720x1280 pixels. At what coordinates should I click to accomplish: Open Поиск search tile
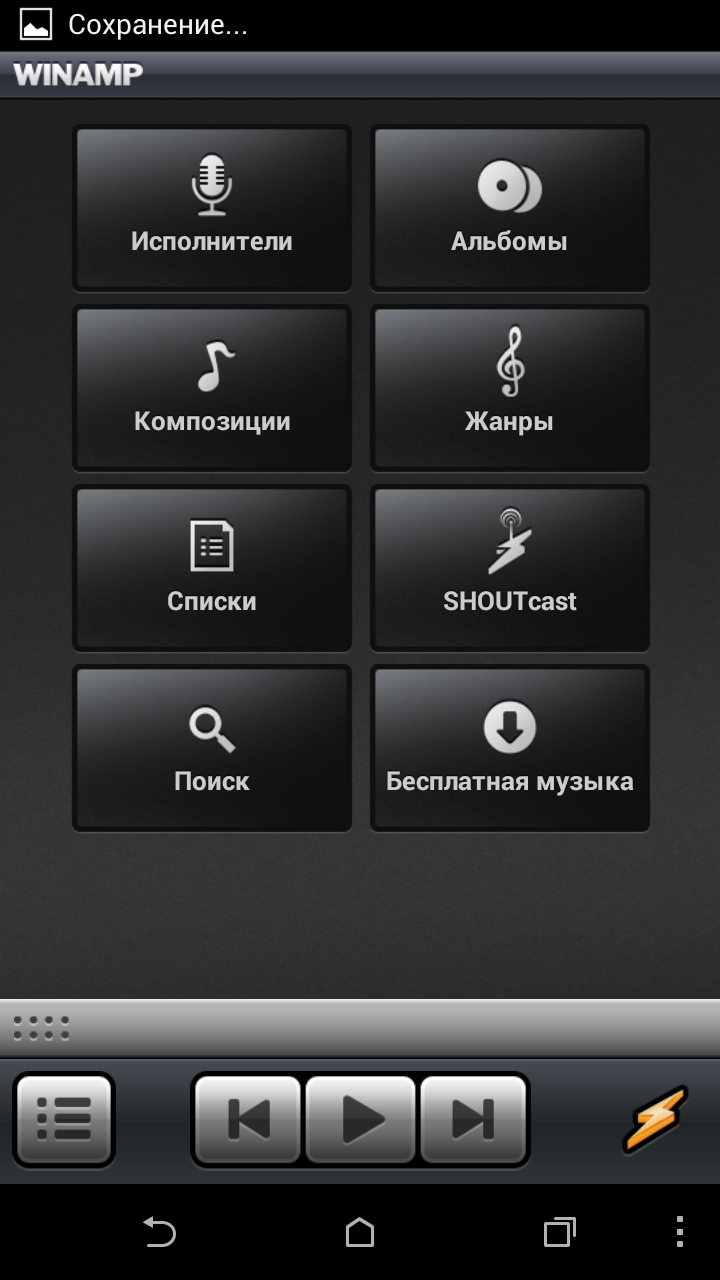tap(212, 748)
